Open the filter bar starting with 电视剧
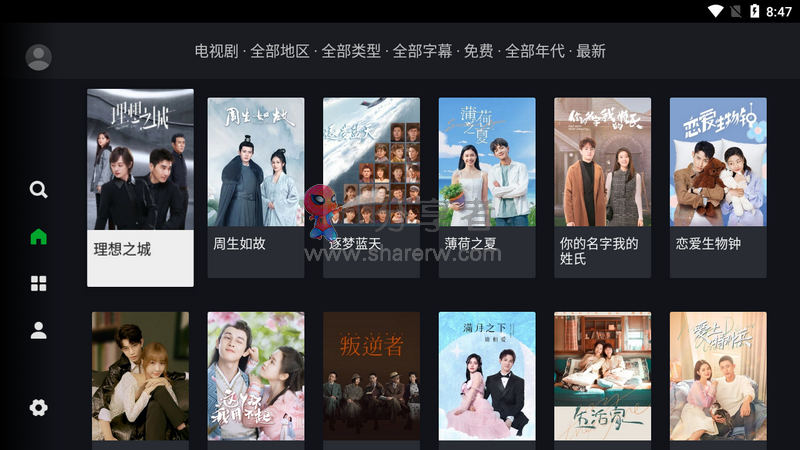The height and width of the screenshot is (450, 800). tap(400, 51)
